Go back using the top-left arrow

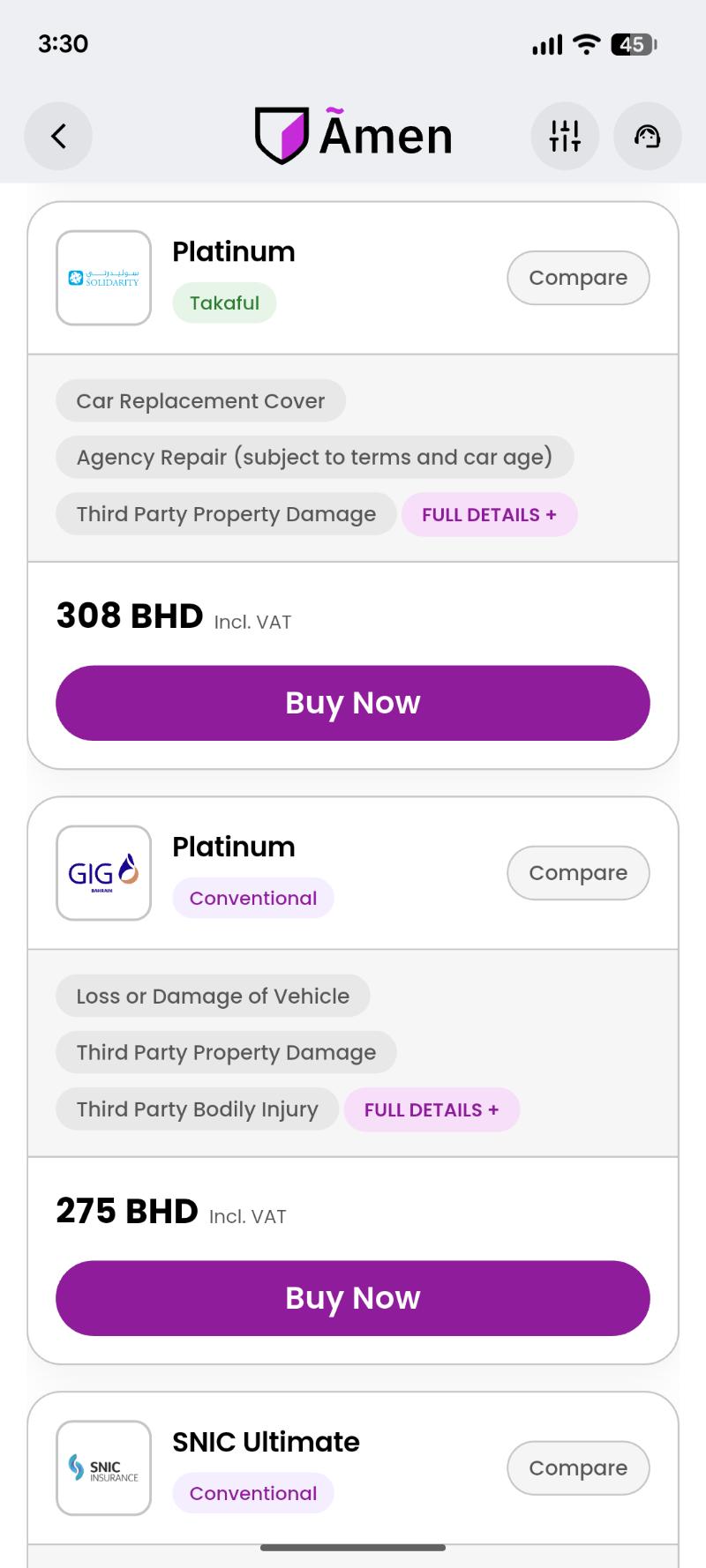58,136
